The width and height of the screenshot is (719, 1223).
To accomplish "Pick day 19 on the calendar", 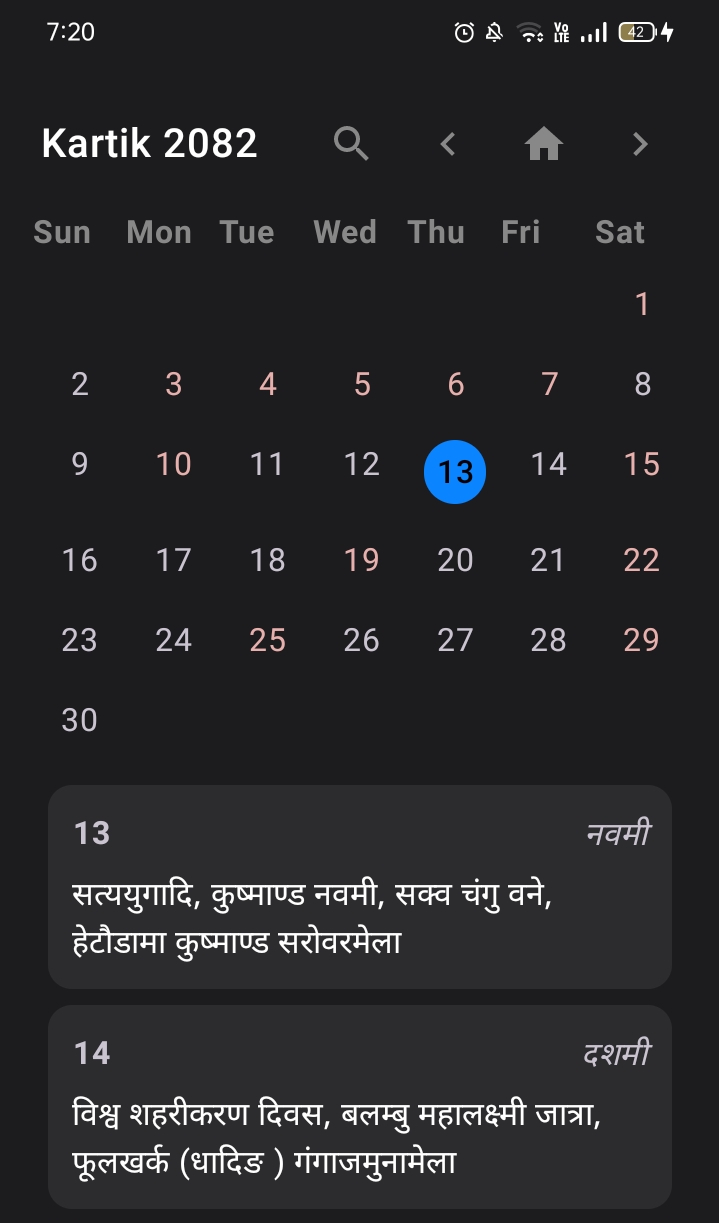I will [361, 560].
